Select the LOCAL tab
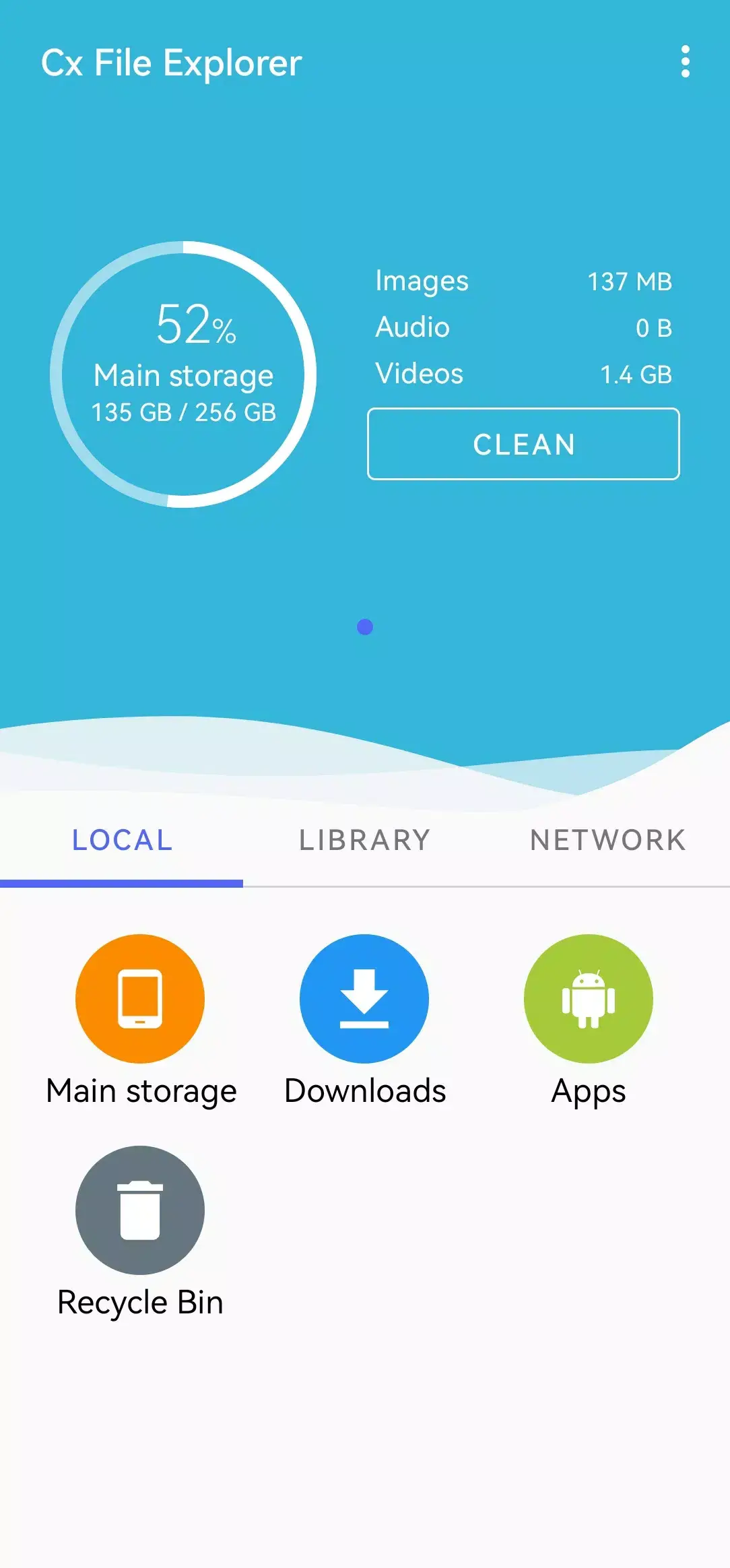730x1568 pixels. pyautogui.click(x=122, y=840)
